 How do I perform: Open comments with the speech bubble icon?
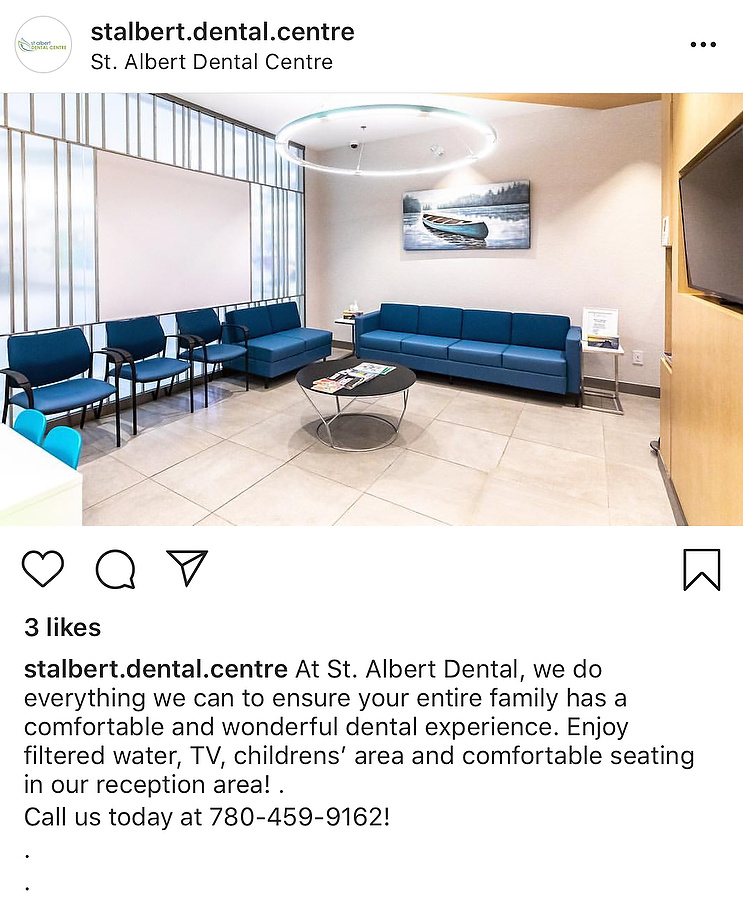[115, 568]
